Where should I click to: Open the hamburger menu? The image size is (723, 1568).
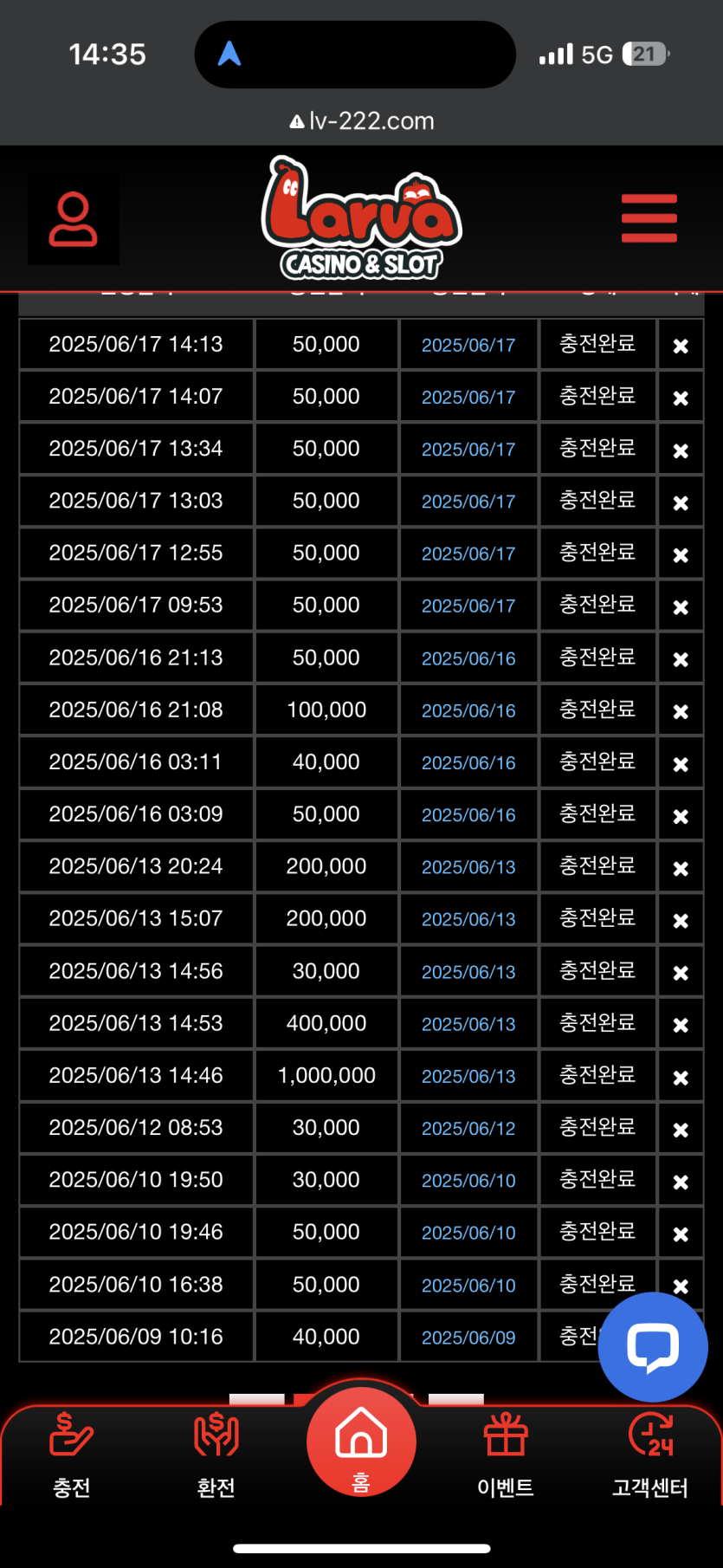coord(649,218)
